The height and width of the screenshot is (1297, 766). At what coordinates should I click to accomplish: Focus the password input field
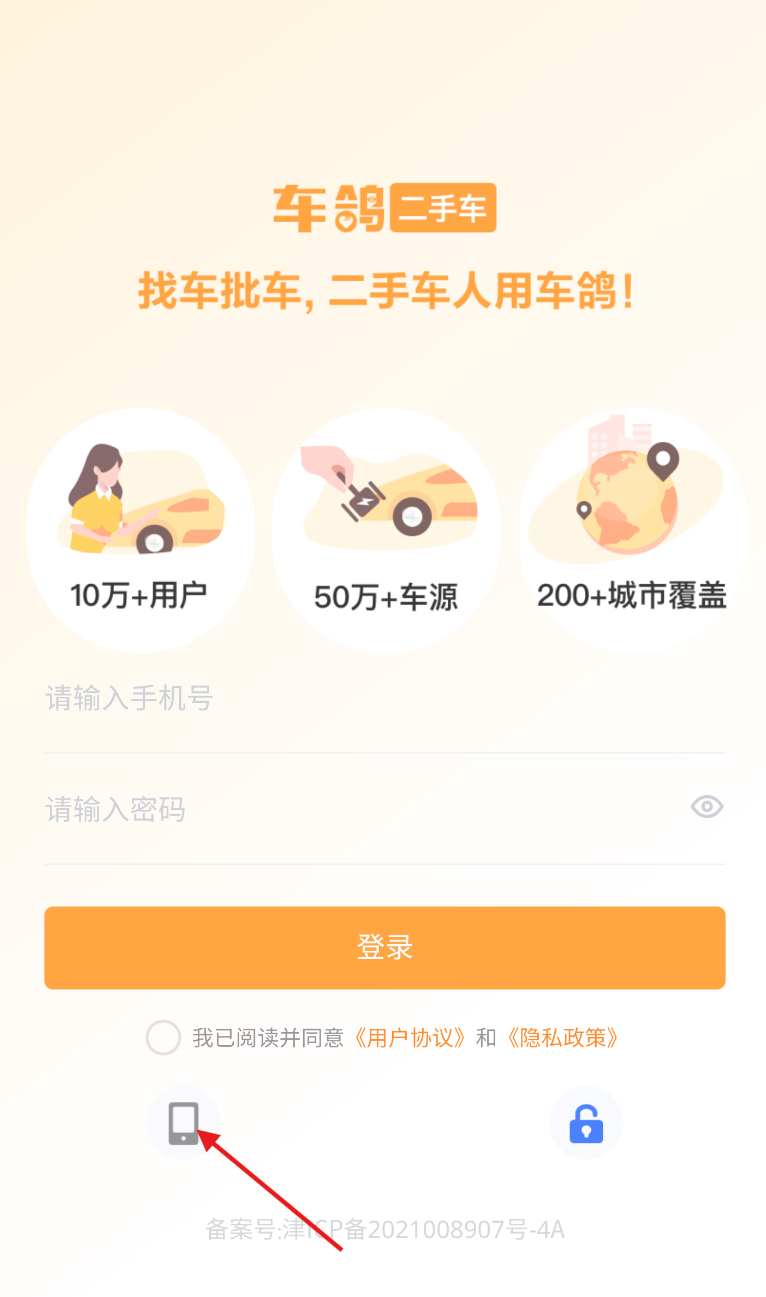tap(360, 809)
